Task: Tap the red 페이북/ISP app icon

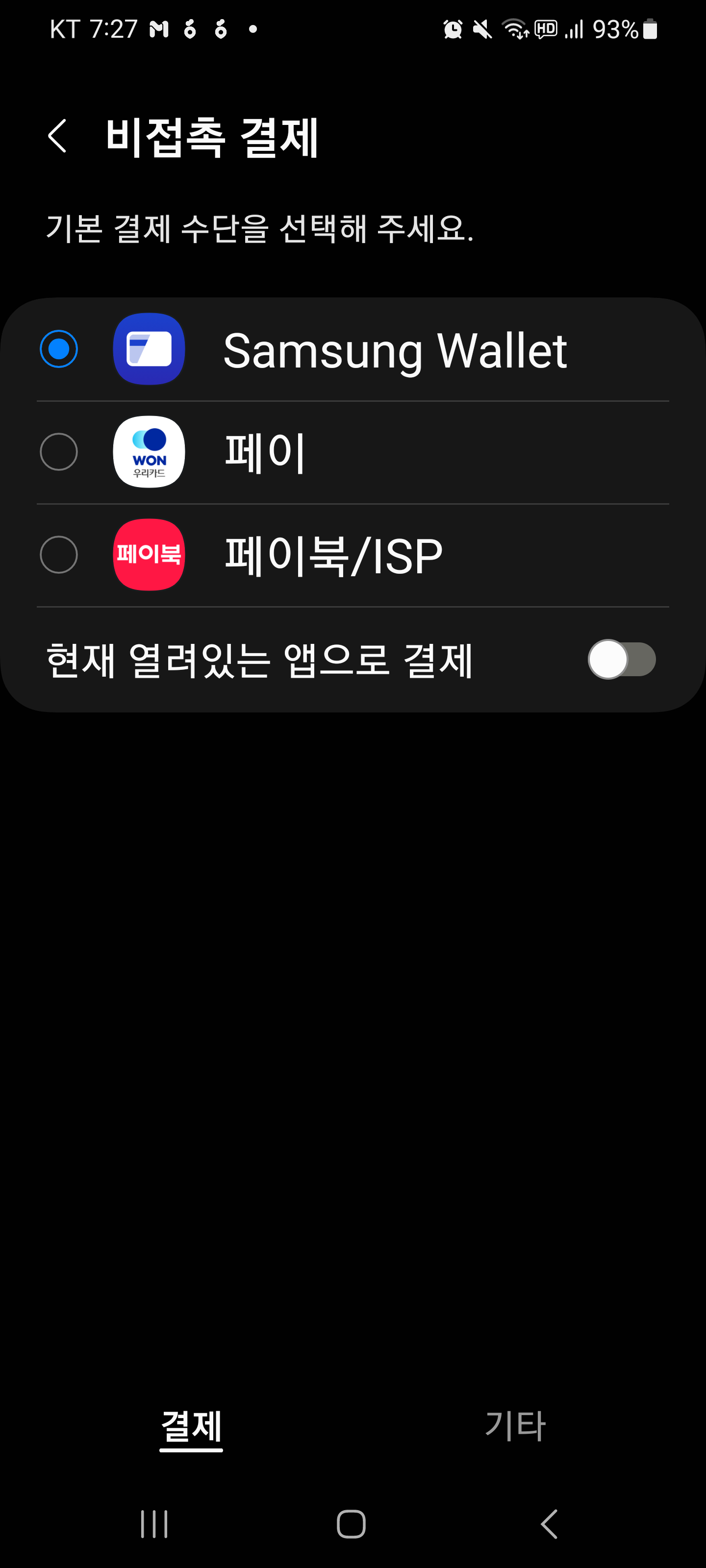Action: (149, 555)
